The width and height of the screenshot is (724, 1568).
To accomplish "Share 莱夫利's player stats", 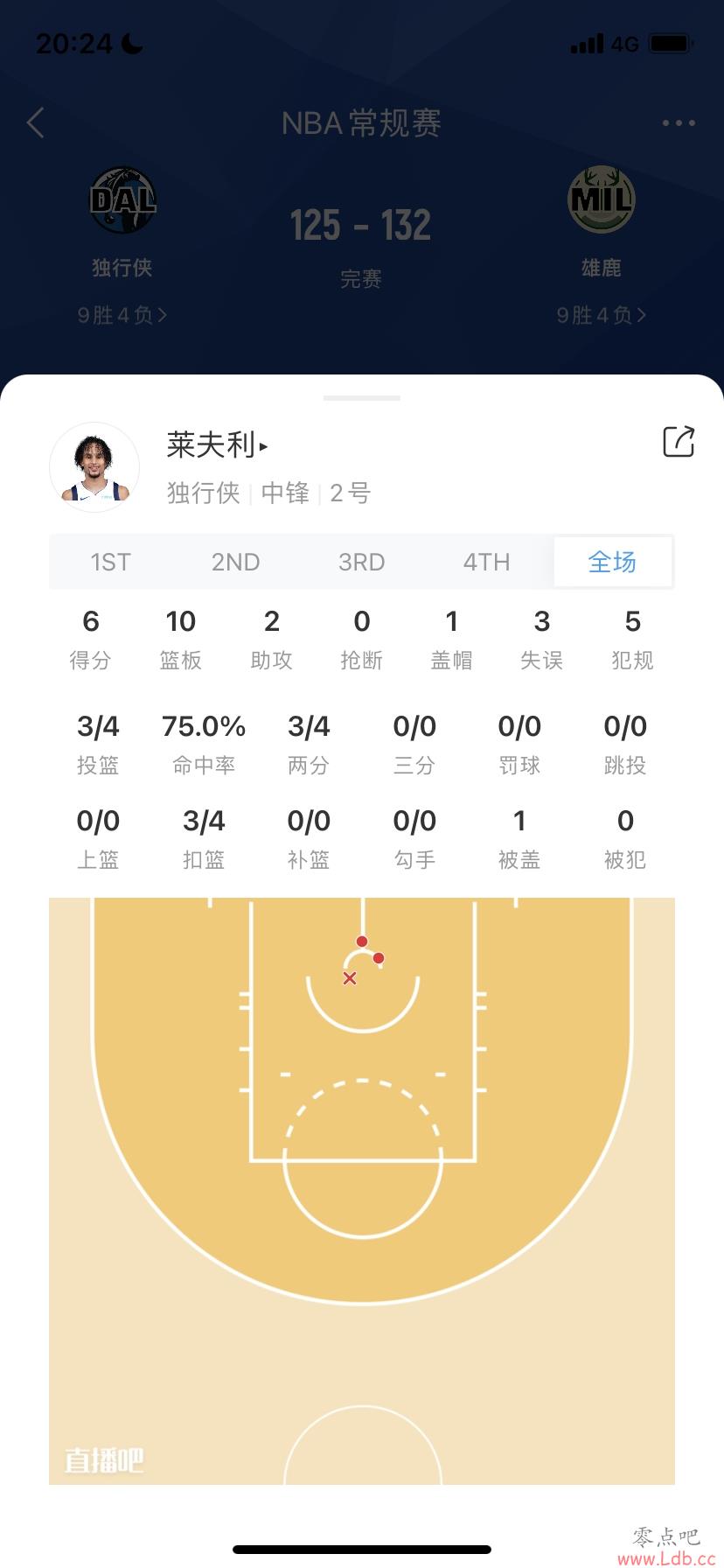I will click(x=679, y=442).
